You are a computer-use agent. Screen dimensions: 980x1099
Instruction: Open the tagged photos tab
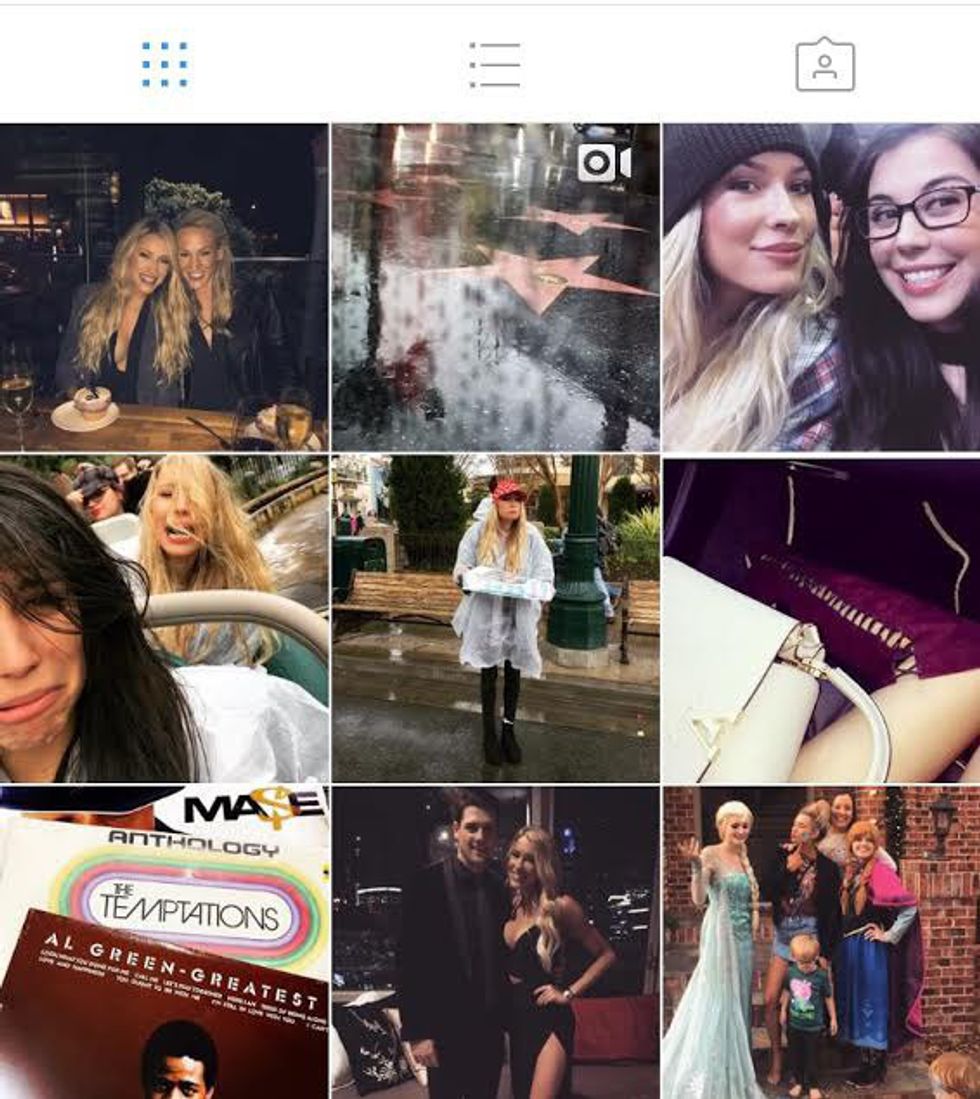(x=825, y=65)
